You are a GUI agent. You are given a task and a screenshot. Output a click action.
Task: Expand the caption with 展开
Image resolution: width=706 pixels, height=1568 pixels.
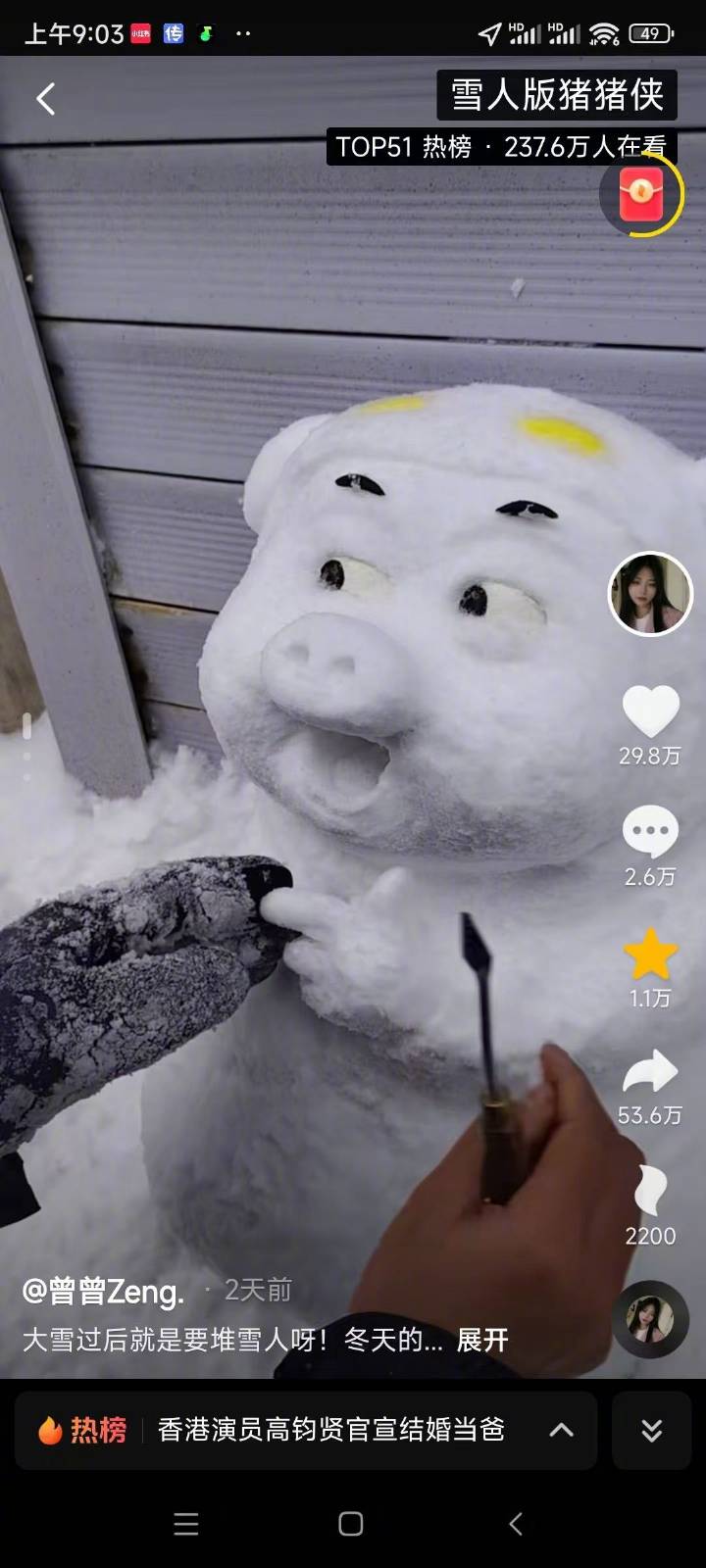(x=482, y=1340)
